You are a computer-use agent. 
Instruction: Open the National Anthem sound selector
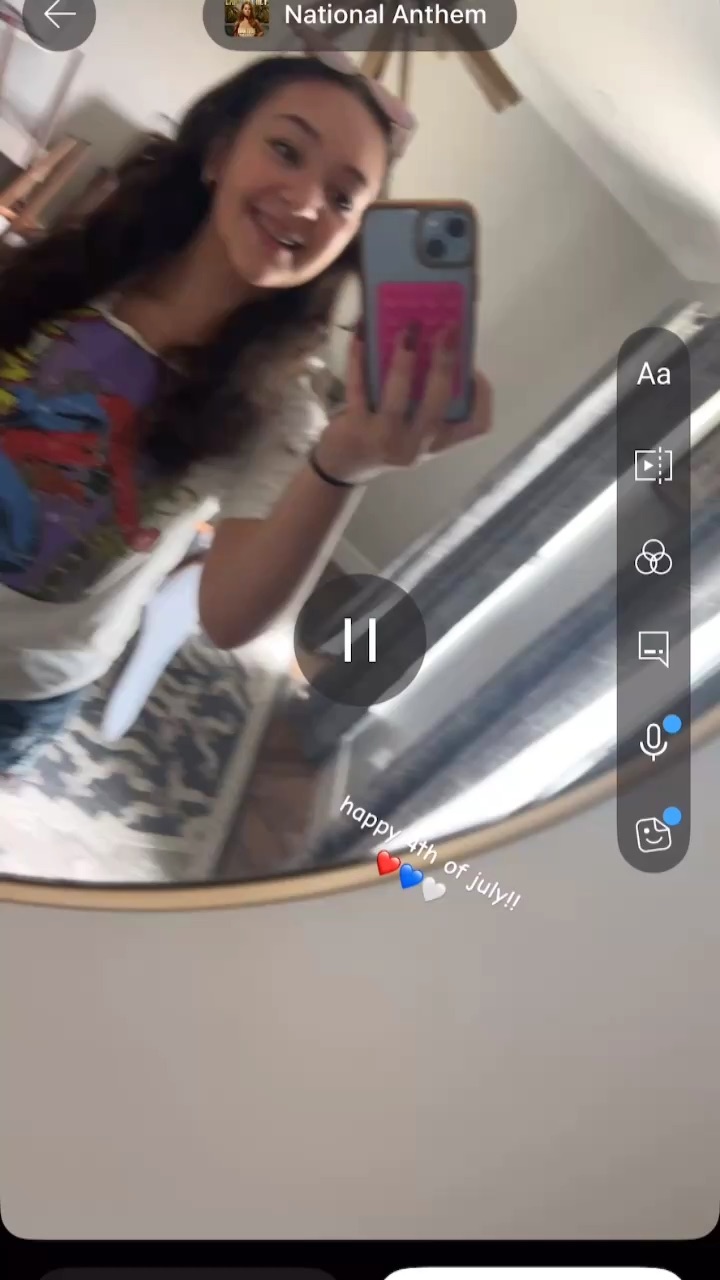pos(360,16)
